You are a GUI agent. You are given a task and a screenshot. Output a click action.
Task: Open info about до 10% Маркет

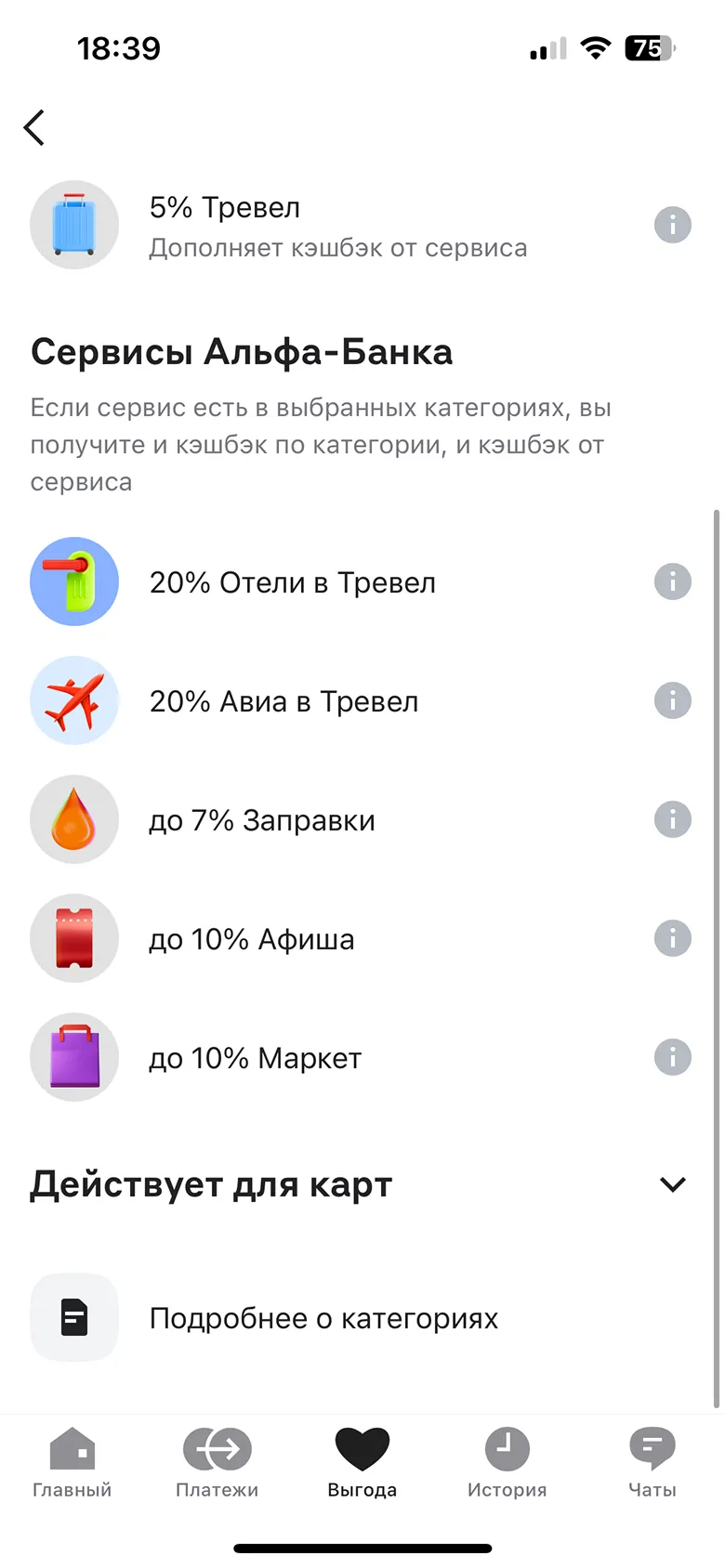click(x=672, y=1057)
